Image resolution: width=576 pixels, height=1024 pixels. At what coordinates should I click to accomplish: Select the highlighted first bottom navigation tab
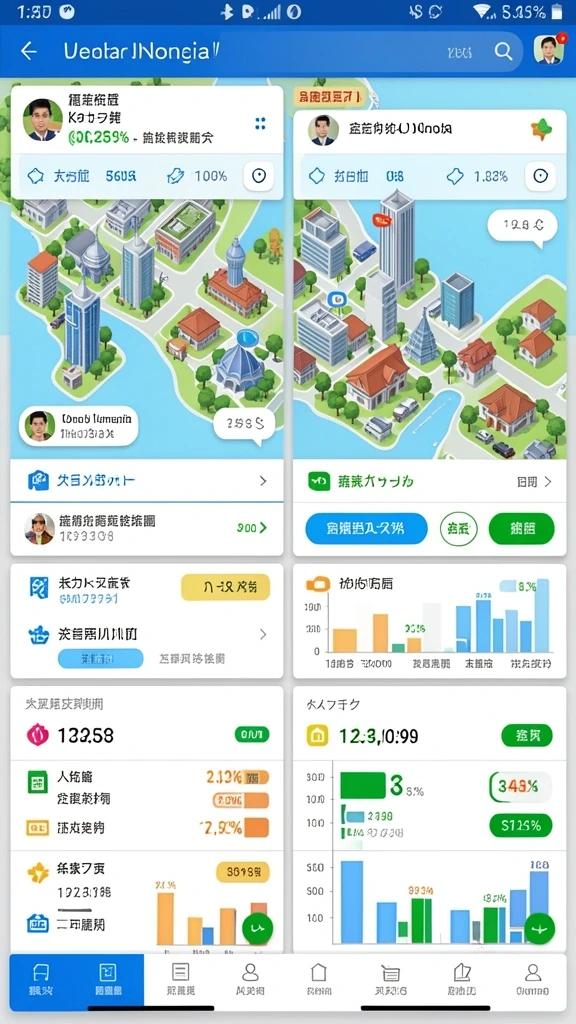(42, 979)
